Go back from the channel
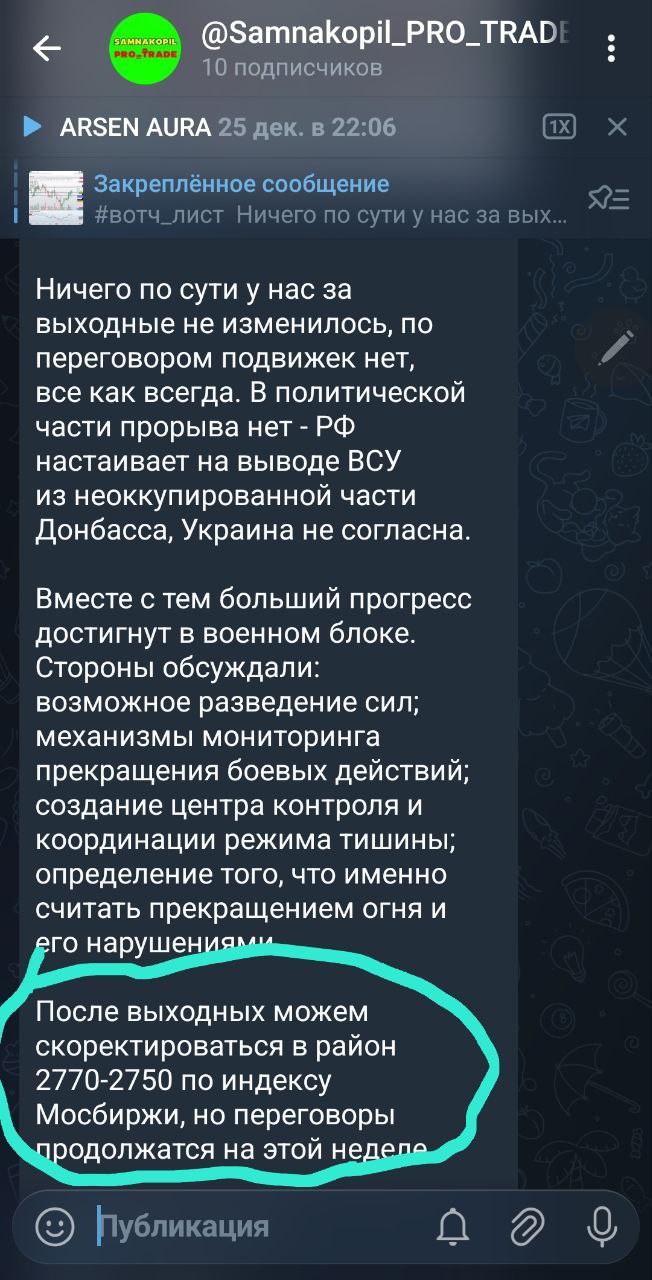The height and width of the screenshot is (1280, 652). click(46, 49)
